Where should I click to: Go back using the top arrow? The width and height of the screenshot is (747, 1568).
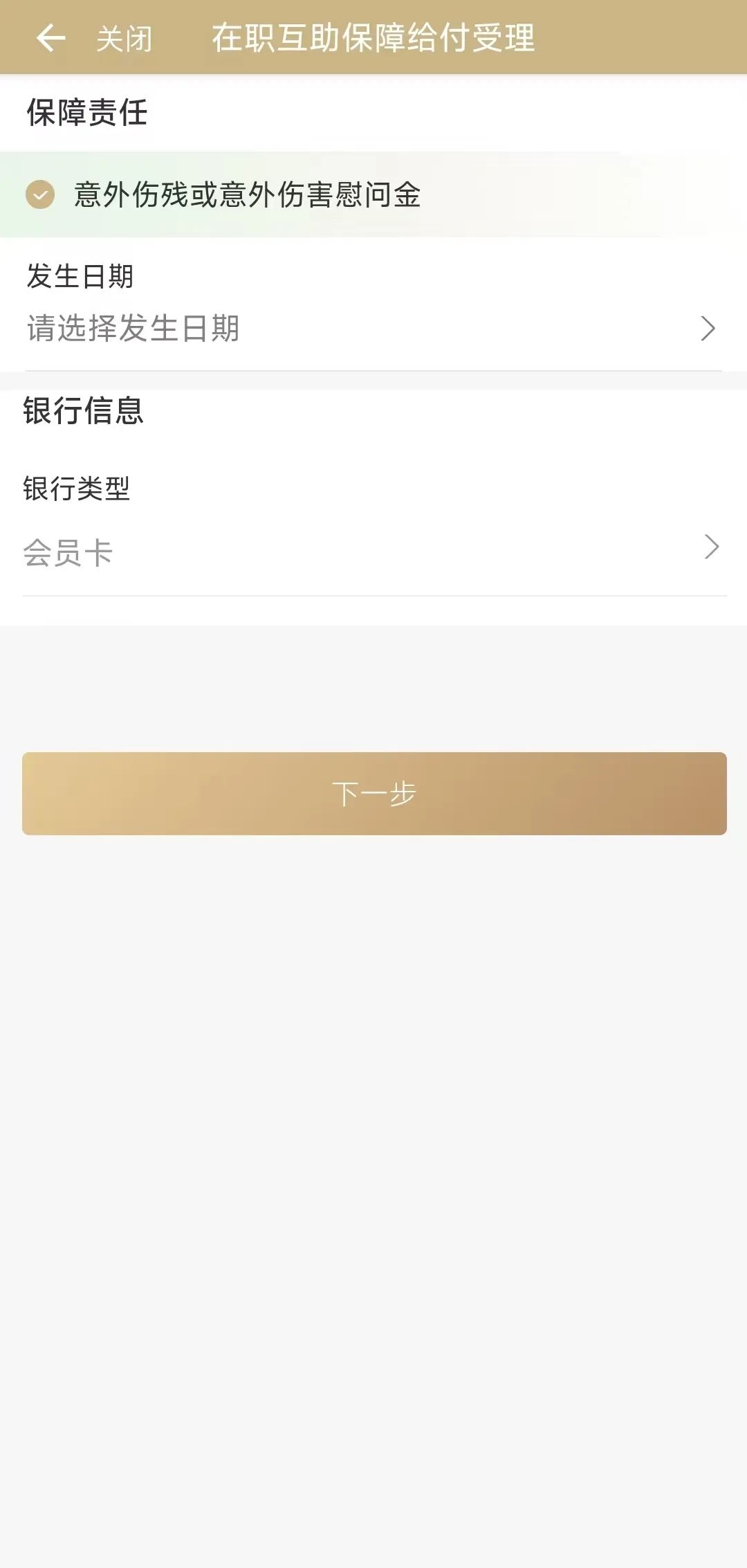pos(50,38)
